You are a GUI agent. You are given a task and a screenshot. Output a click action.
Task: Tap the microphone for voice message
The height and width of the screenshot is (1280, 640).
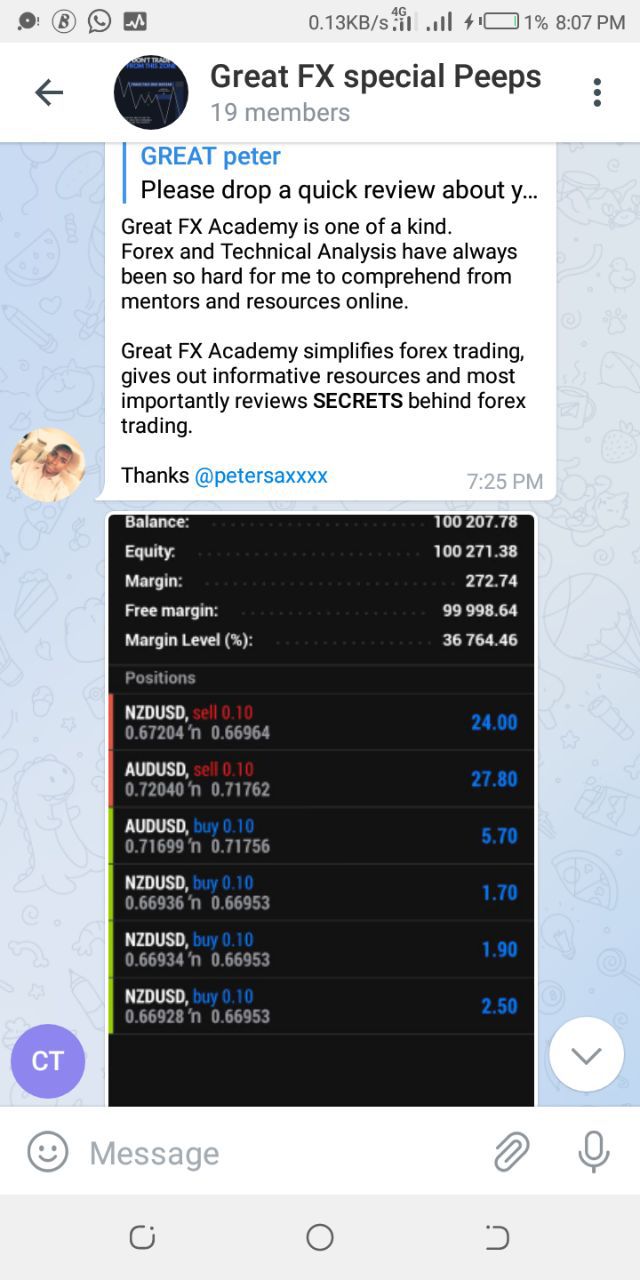tap(593, 1153)
